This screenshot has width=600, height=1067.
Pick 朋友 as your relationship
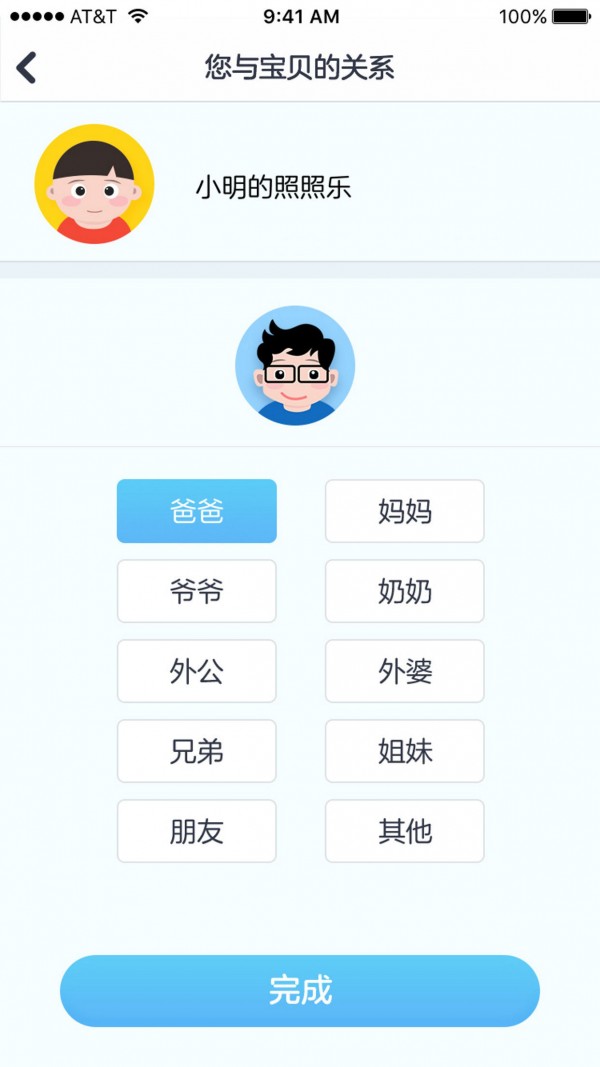(x=197, y=831)
